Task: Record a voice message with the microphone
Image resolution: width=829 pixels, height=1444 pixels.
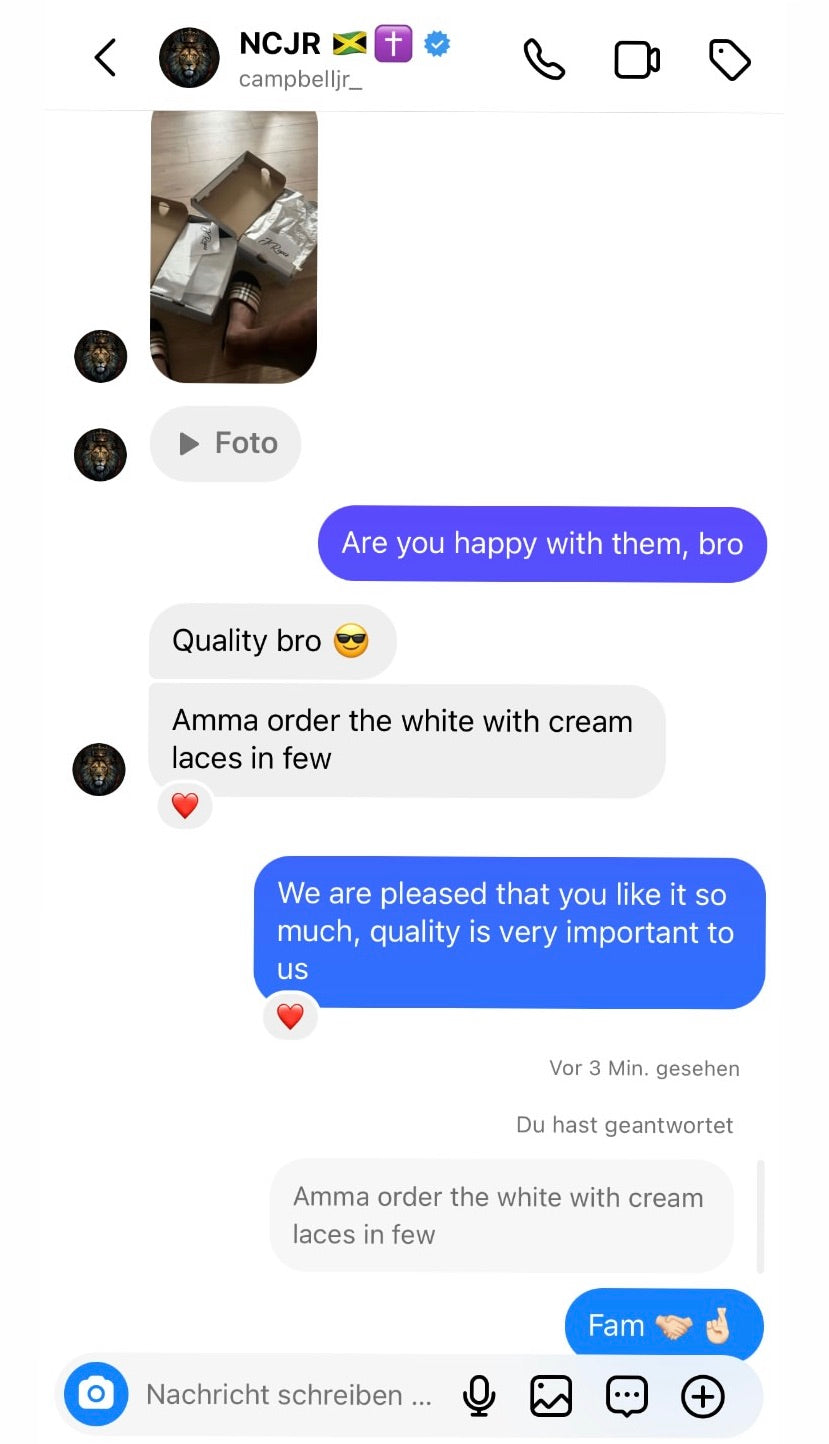Action: [x=479, y=1395]
